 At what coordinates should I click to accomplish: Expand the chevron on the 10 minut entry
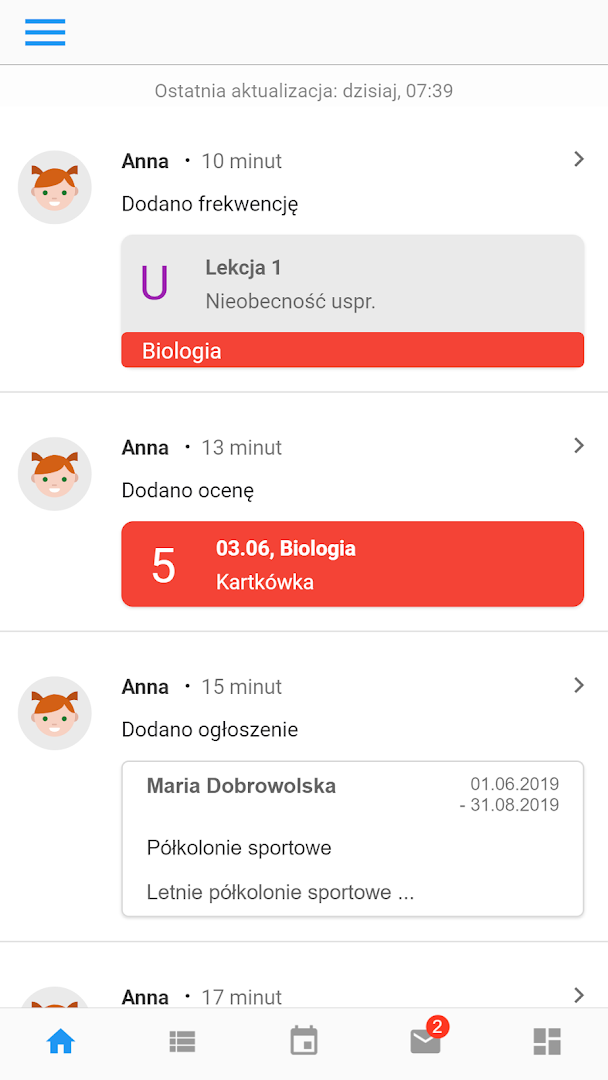578,160
